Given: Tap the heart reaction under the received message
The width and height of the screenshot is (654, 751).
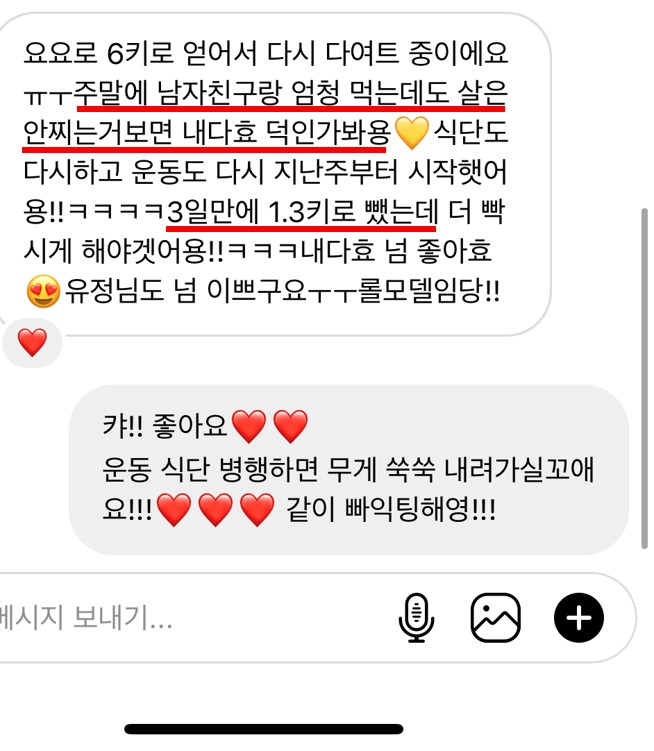Looking at the screenshot, I should coord(33,344).
